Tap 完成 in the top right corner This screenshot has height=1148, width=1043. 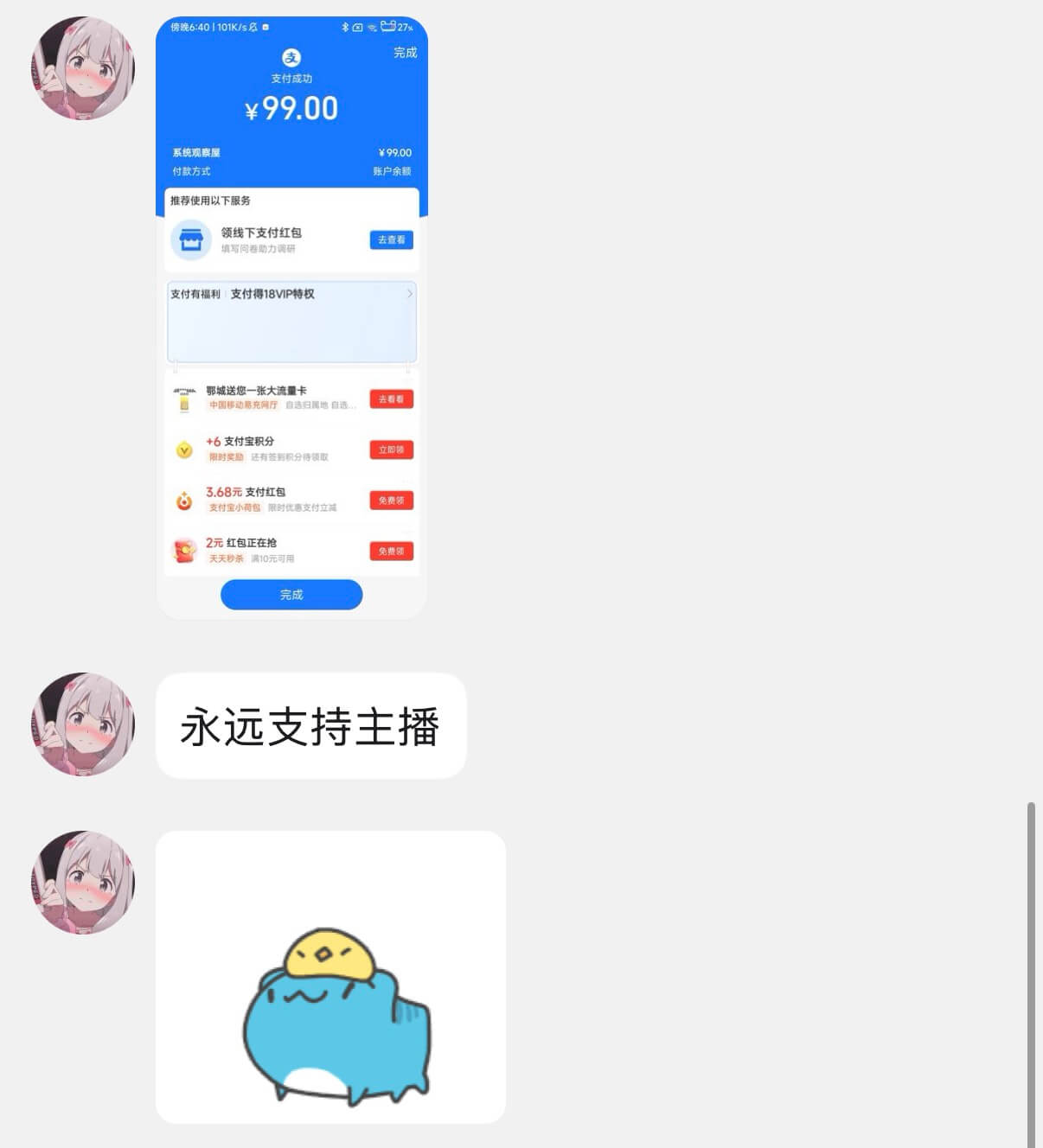coord(405,53)
